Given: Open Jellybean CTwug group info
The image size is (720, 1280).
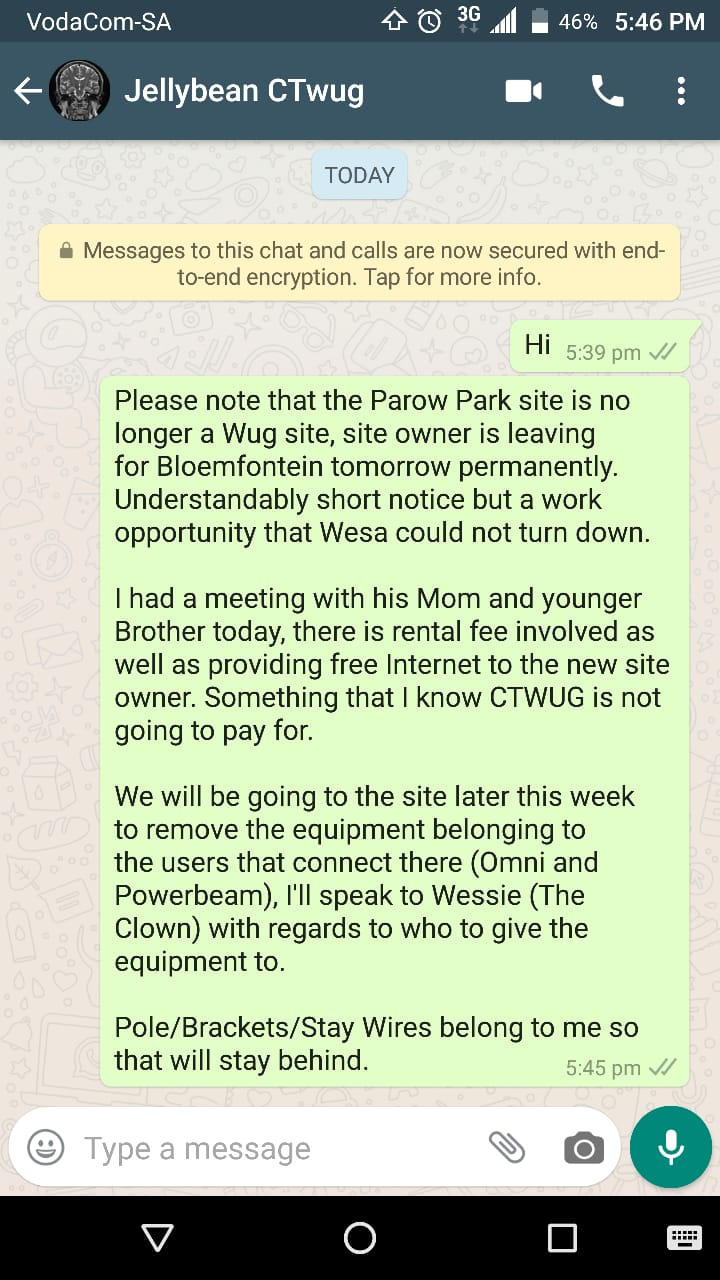Looking at the screenshot, I should 243,92.
